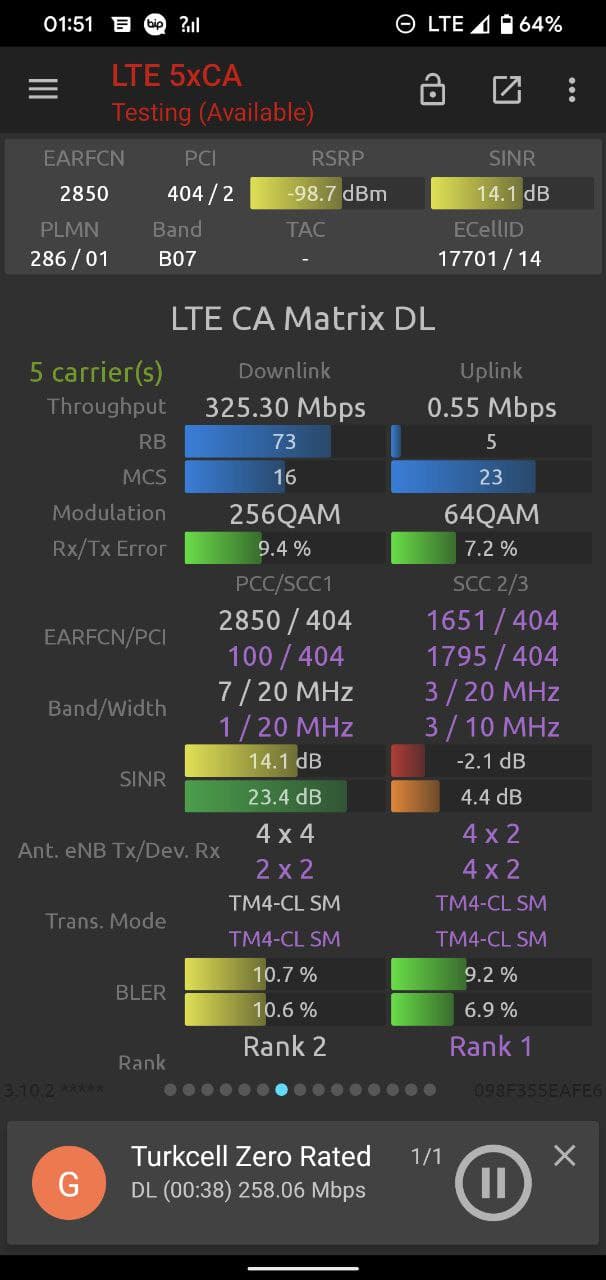Pause the Turkcell Zero Rated download test

[493, 1183]
